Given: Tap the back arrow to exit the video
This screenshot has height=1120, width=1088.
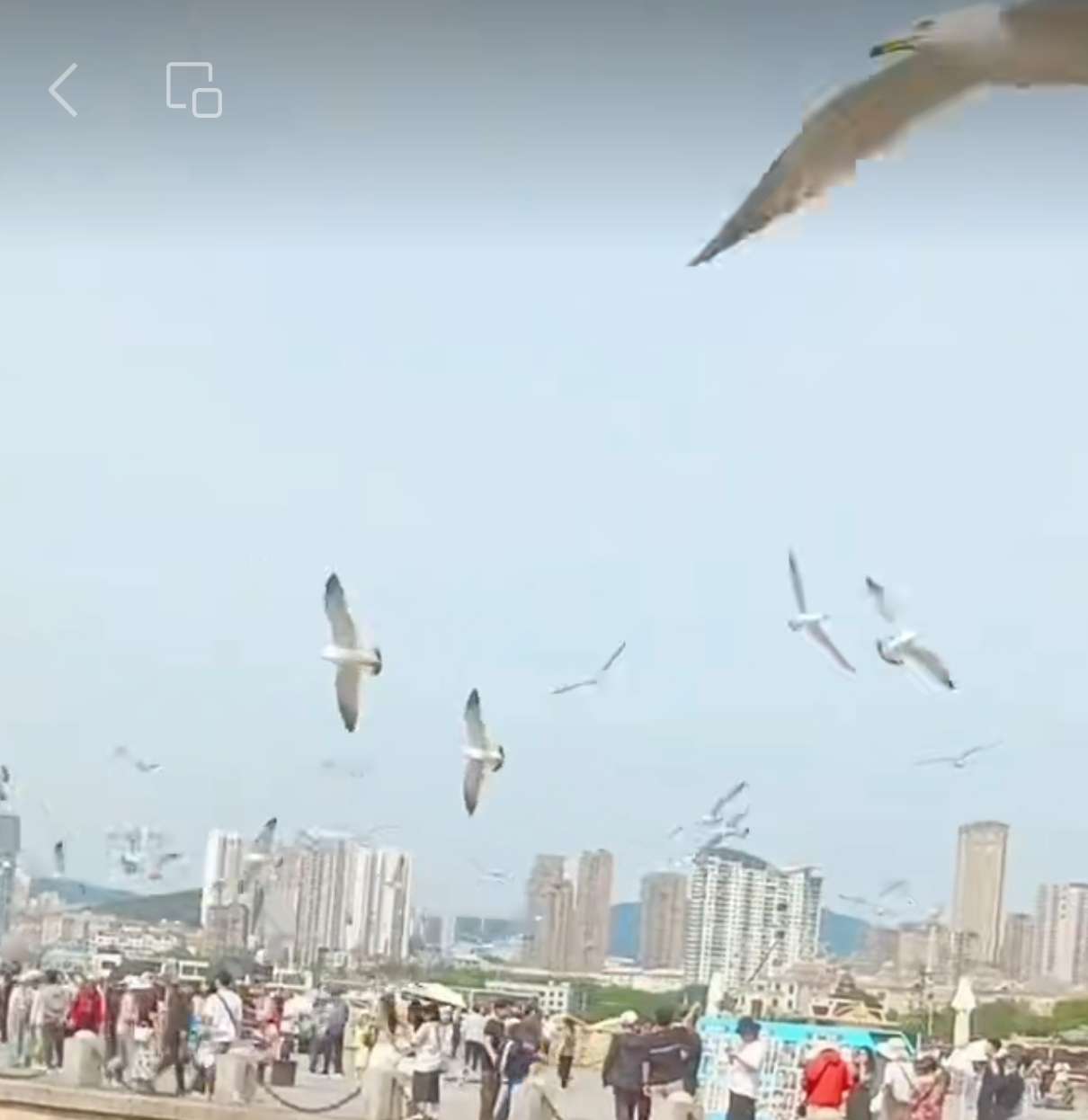Looking at the screenshot, I should coord(63,90).
